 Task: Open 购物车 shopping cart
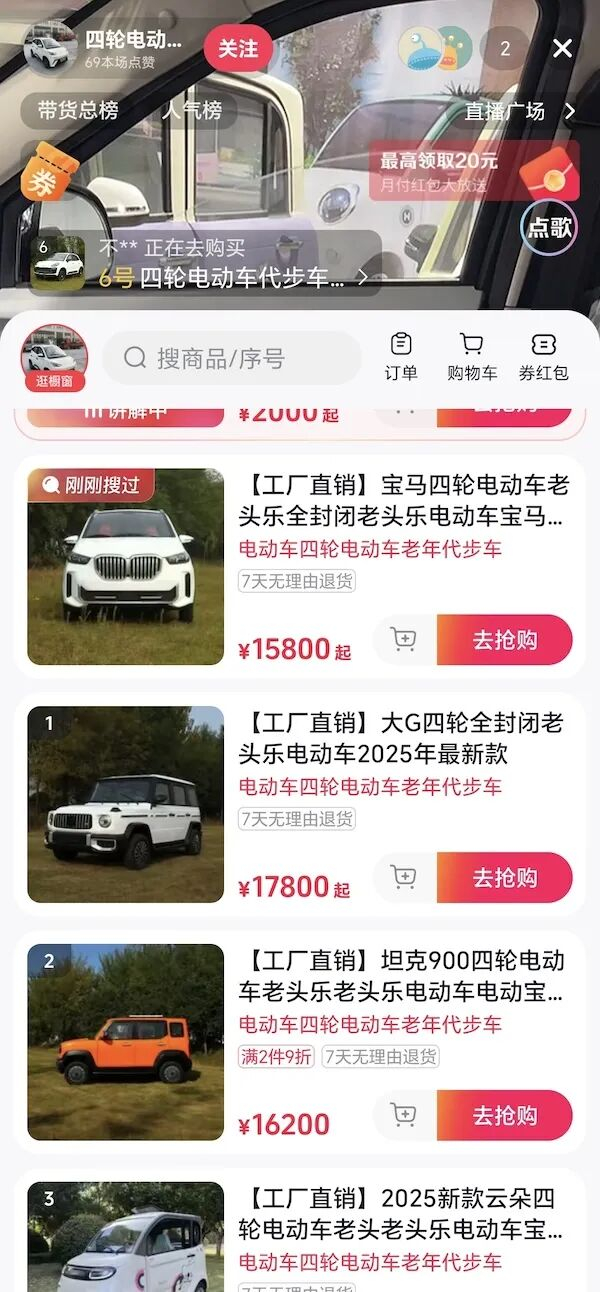472,357
